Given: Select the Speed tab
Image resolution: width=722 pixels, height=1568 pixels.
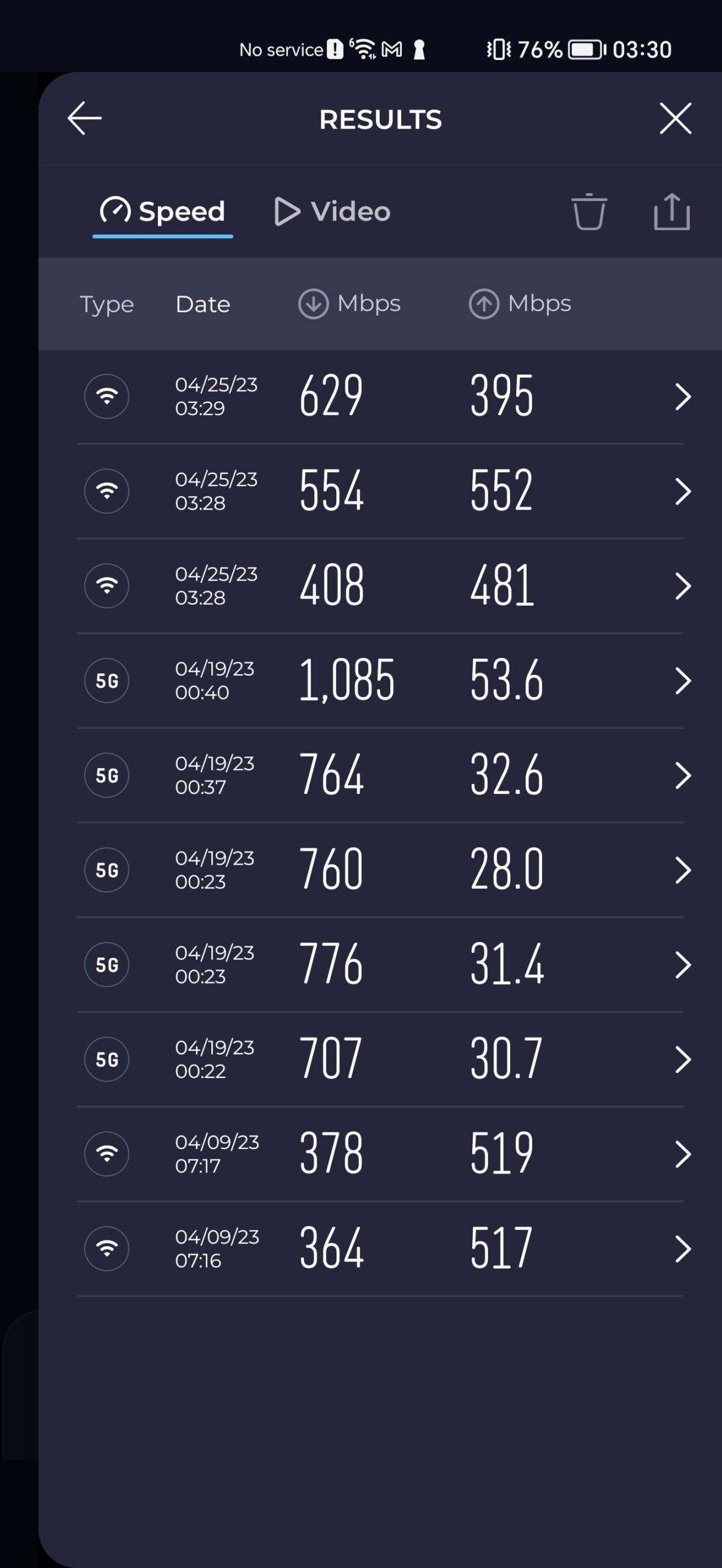Looking at the screenshot, I should pyautogui.click(x=163, y=212).
